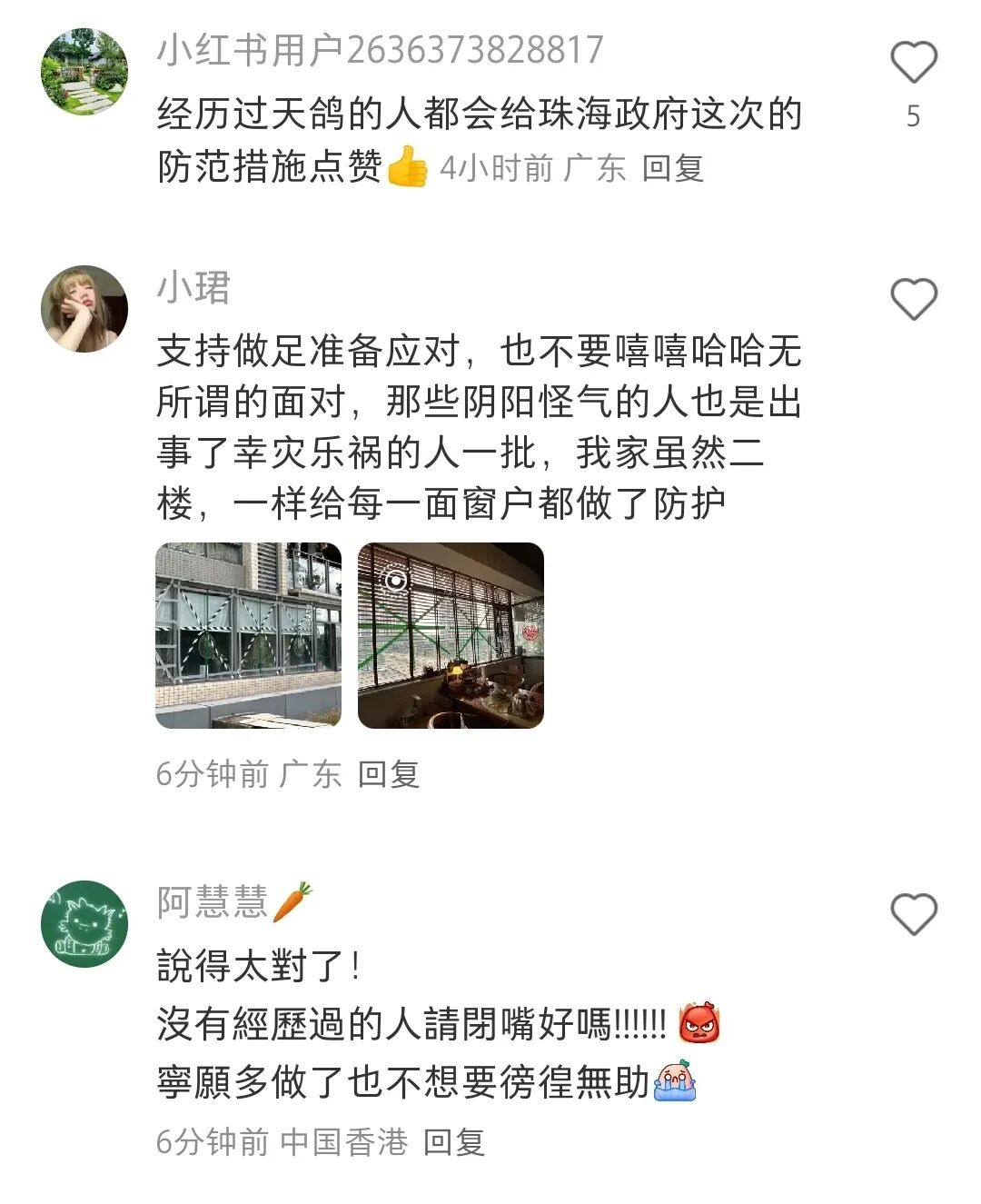This screenshot has height=1204, width=981.
Task: Reply to 小红书用户2636373828817's comment
Action: pyautogui.click(x=672, y=168)
